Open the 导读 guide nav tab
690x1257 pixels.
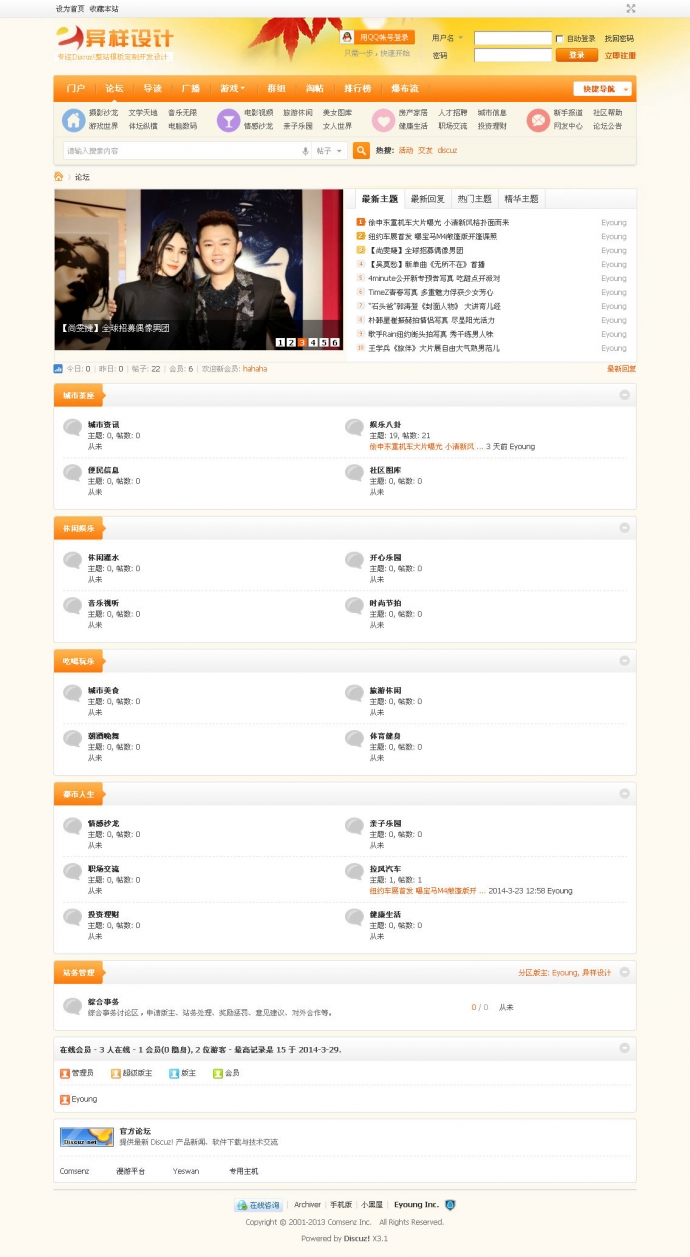[x=152, y=88]
